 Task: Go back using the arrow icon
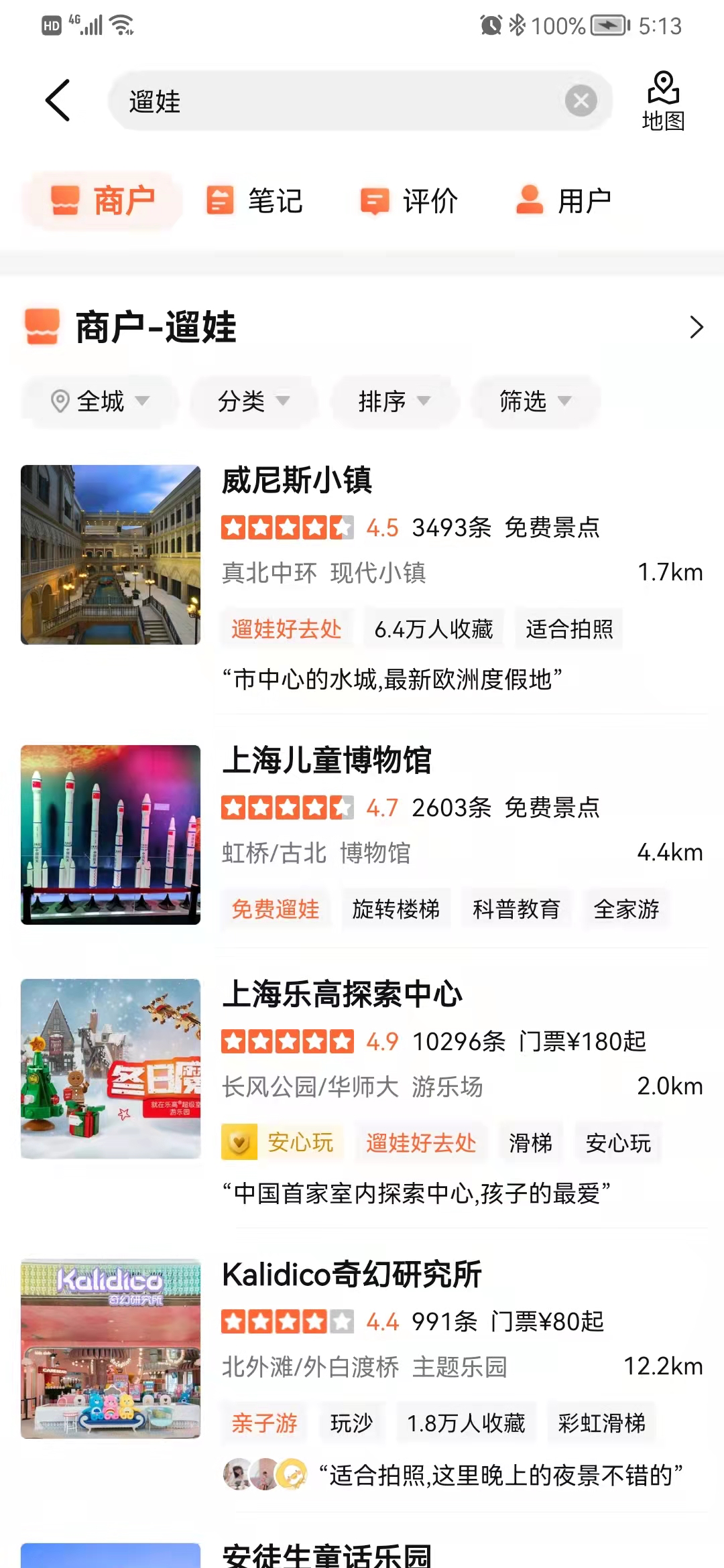click(58, 101)
